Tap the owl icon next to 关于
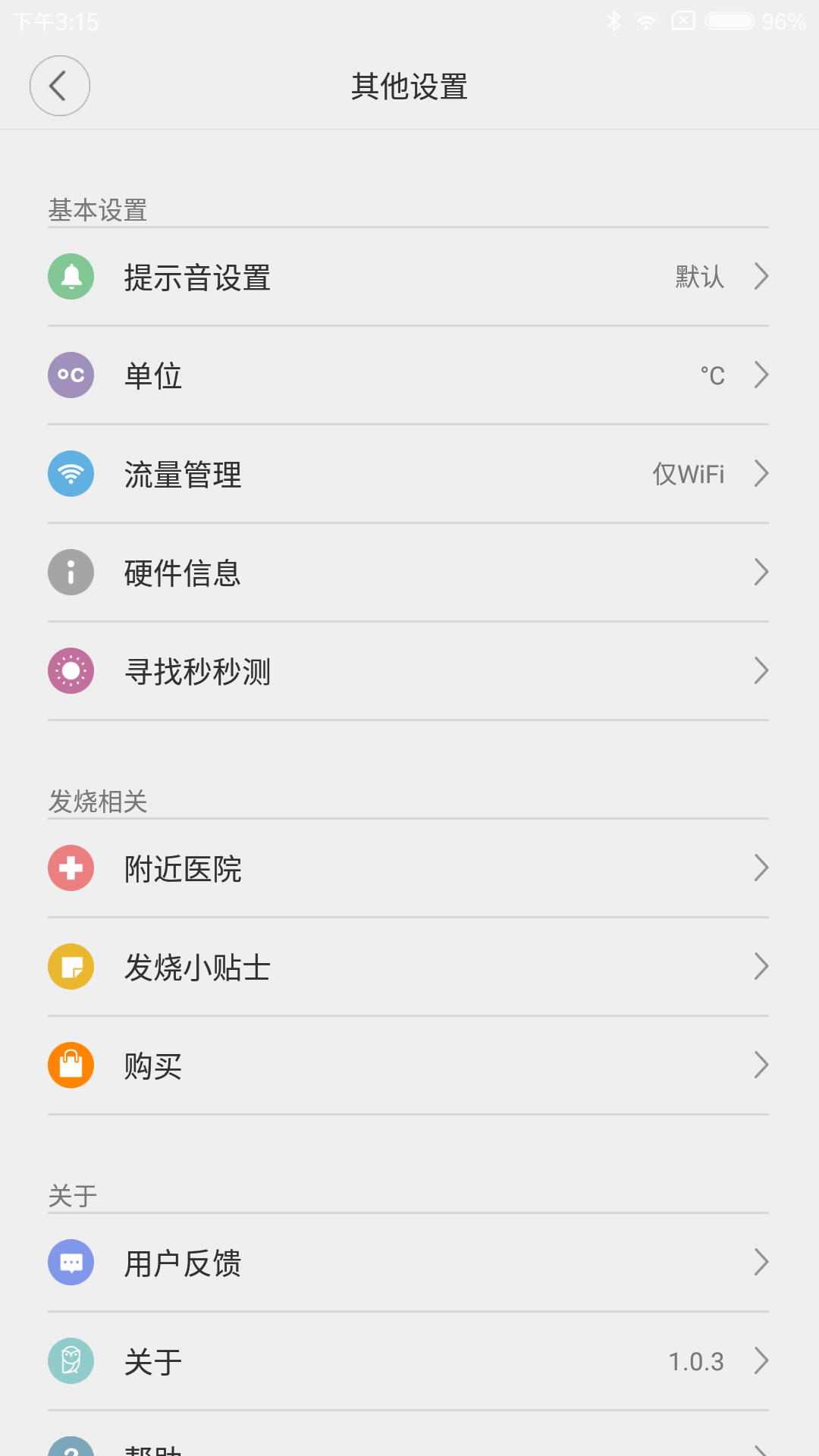819x1456 pixels. tap(71, 1360)
